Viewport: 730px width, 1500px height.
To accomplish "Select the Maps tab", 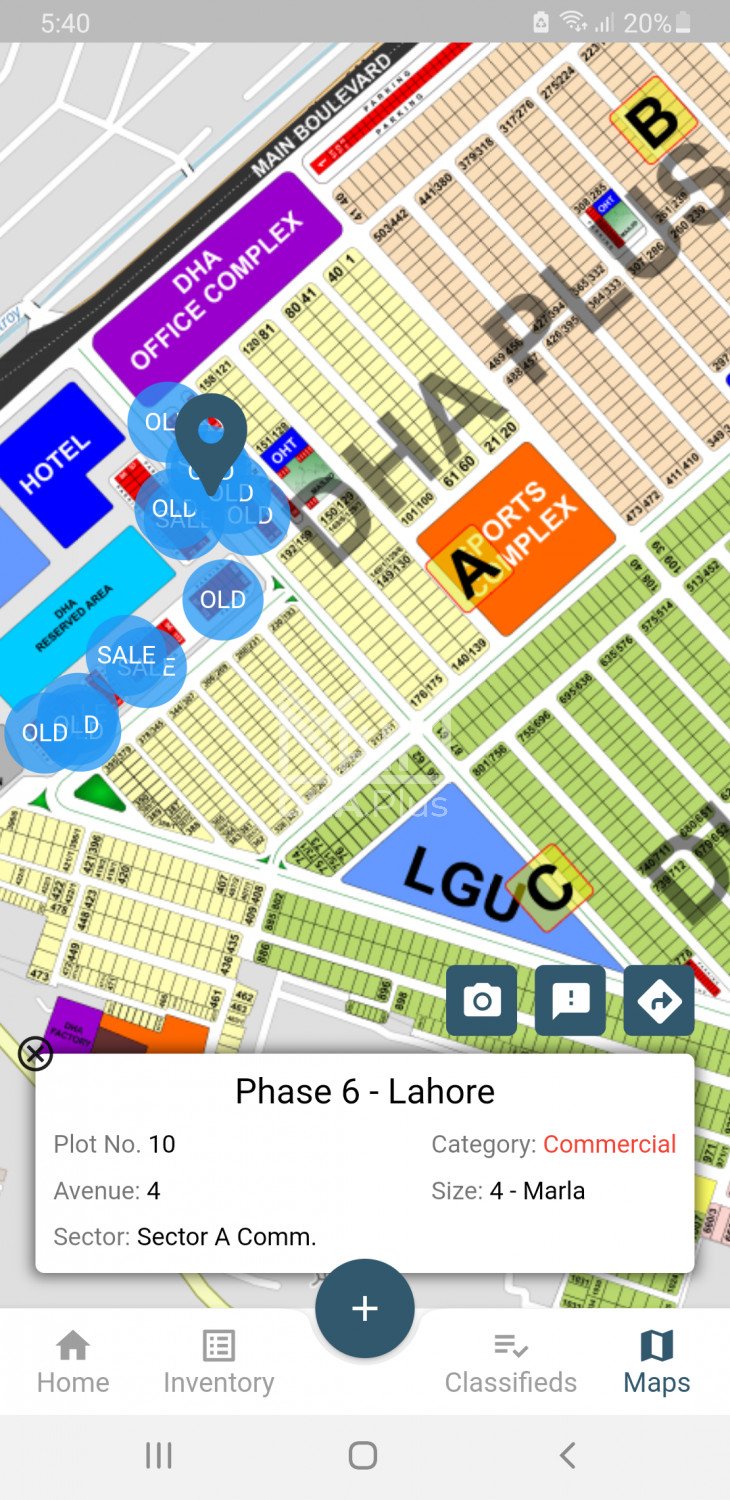I will (x=656, y=1362).
